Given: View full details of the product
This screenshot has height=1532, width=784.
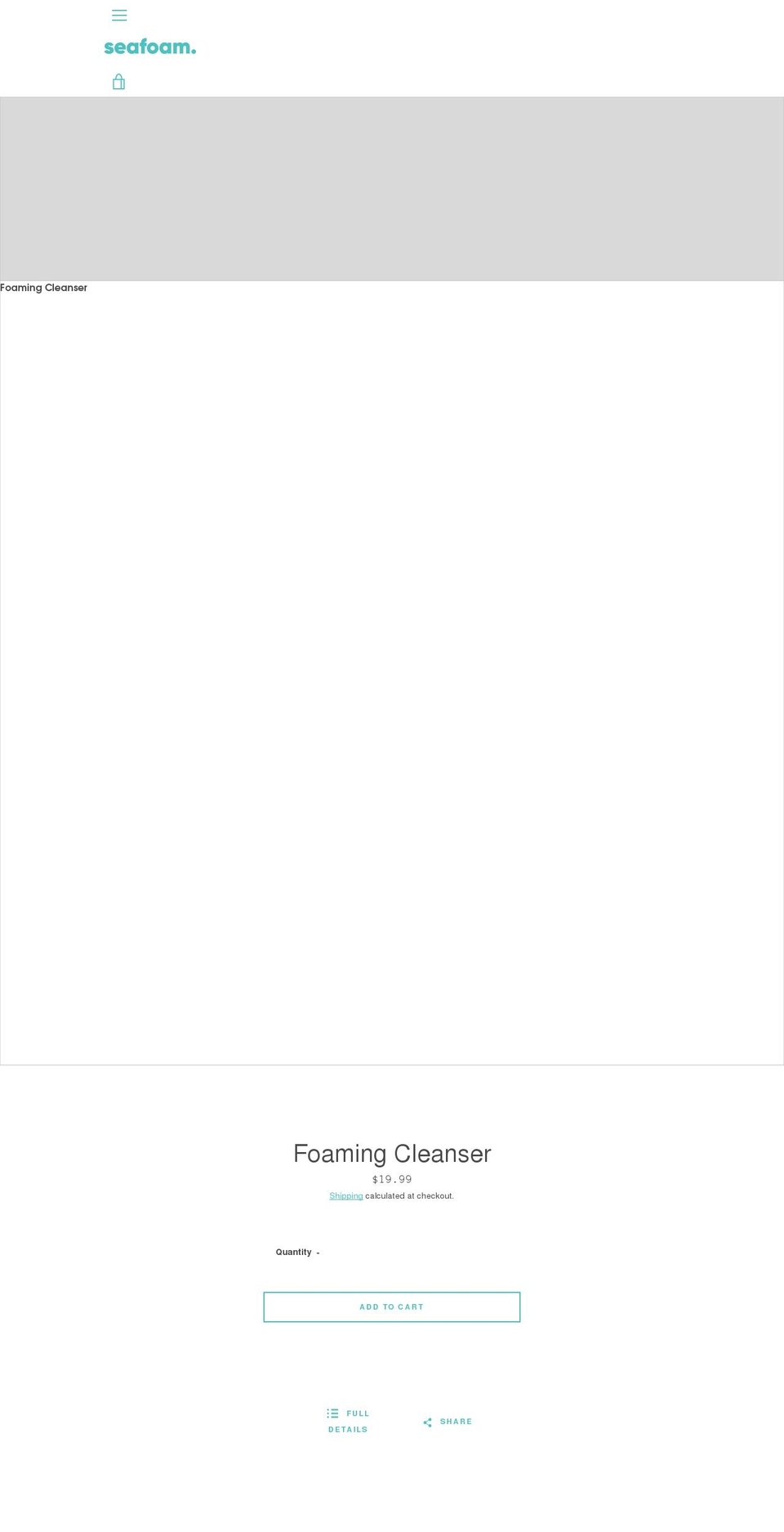Looking at the screenshot, I should [348, 1421].
